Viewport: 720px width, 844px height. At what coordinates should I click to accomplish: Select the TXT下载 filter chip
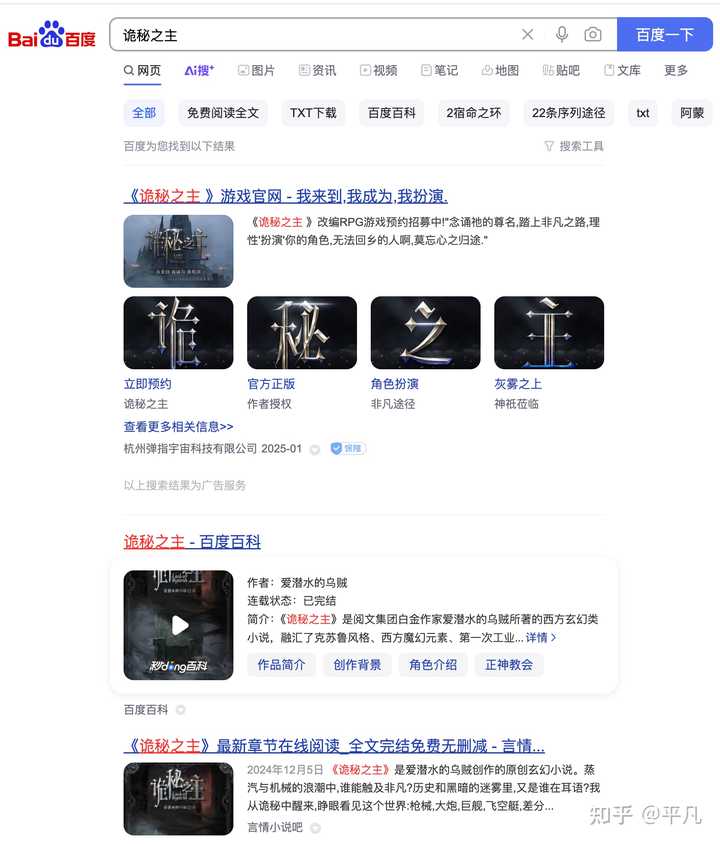(x=313, y=113)
